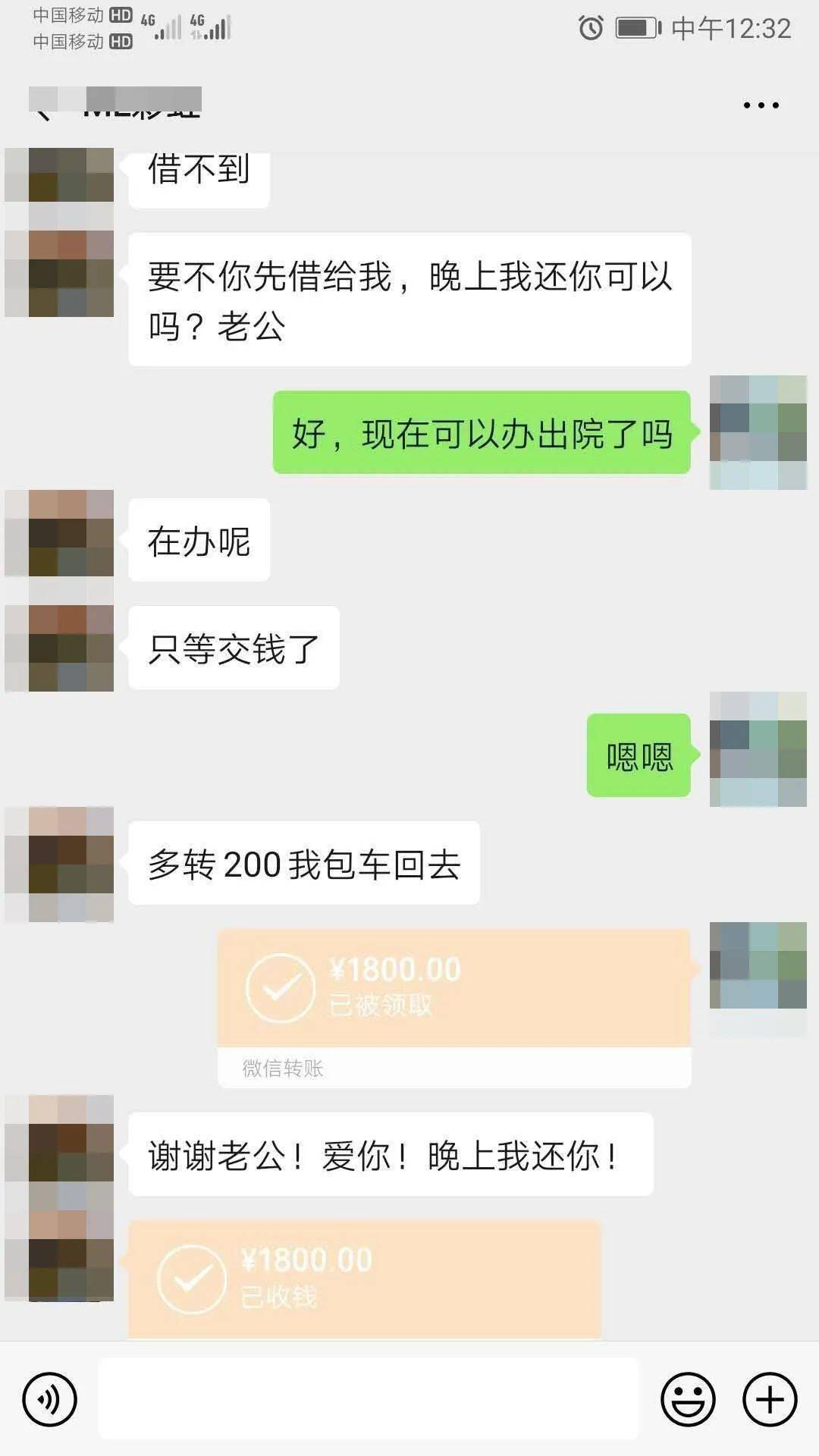
Task: Open the three-dot chat options menu
Action: 761,105
